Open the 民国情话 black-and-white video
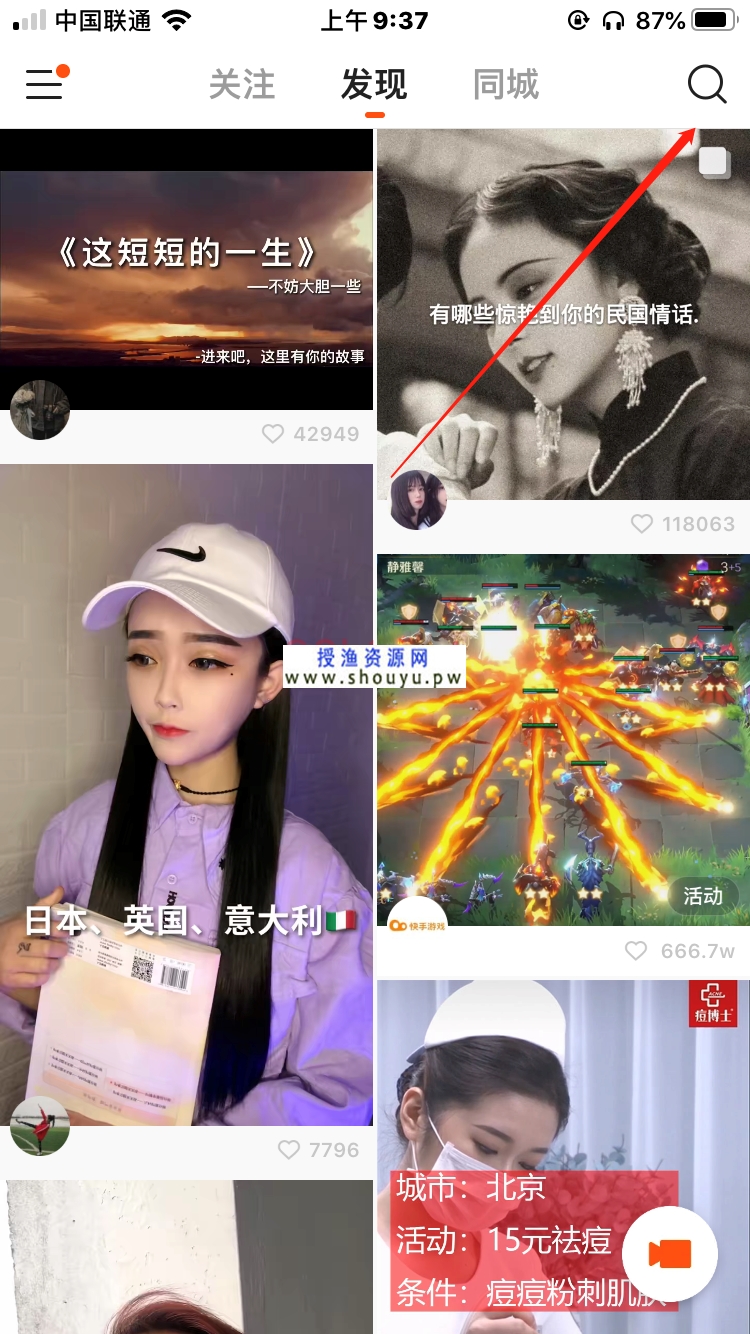This screenshot has height=1334, width=750. coord(562,315)
